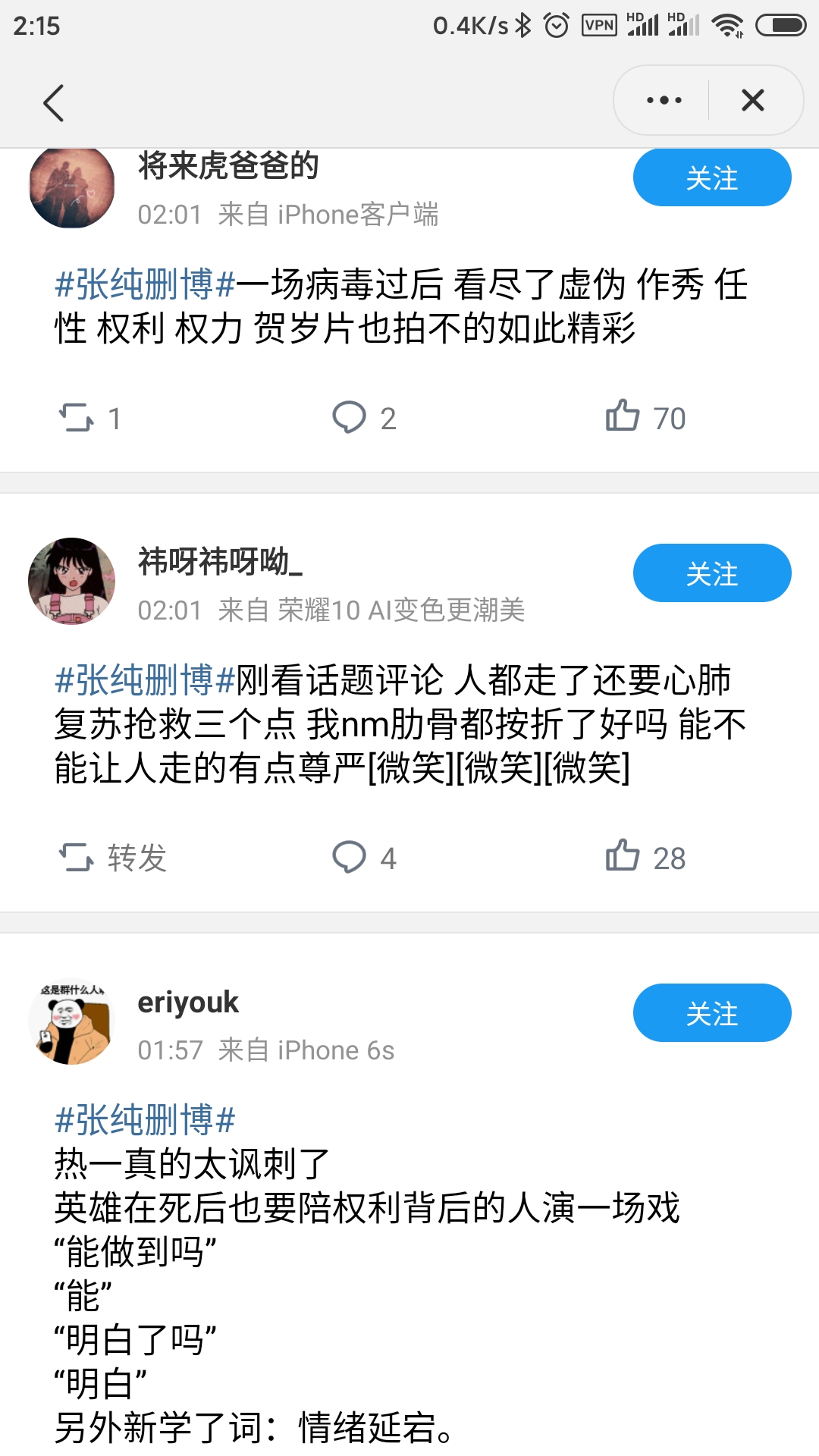Open 将来虎爸爸的's profile avatar
Viewport: 819px width, 1456px height.
tap(72, 187)
